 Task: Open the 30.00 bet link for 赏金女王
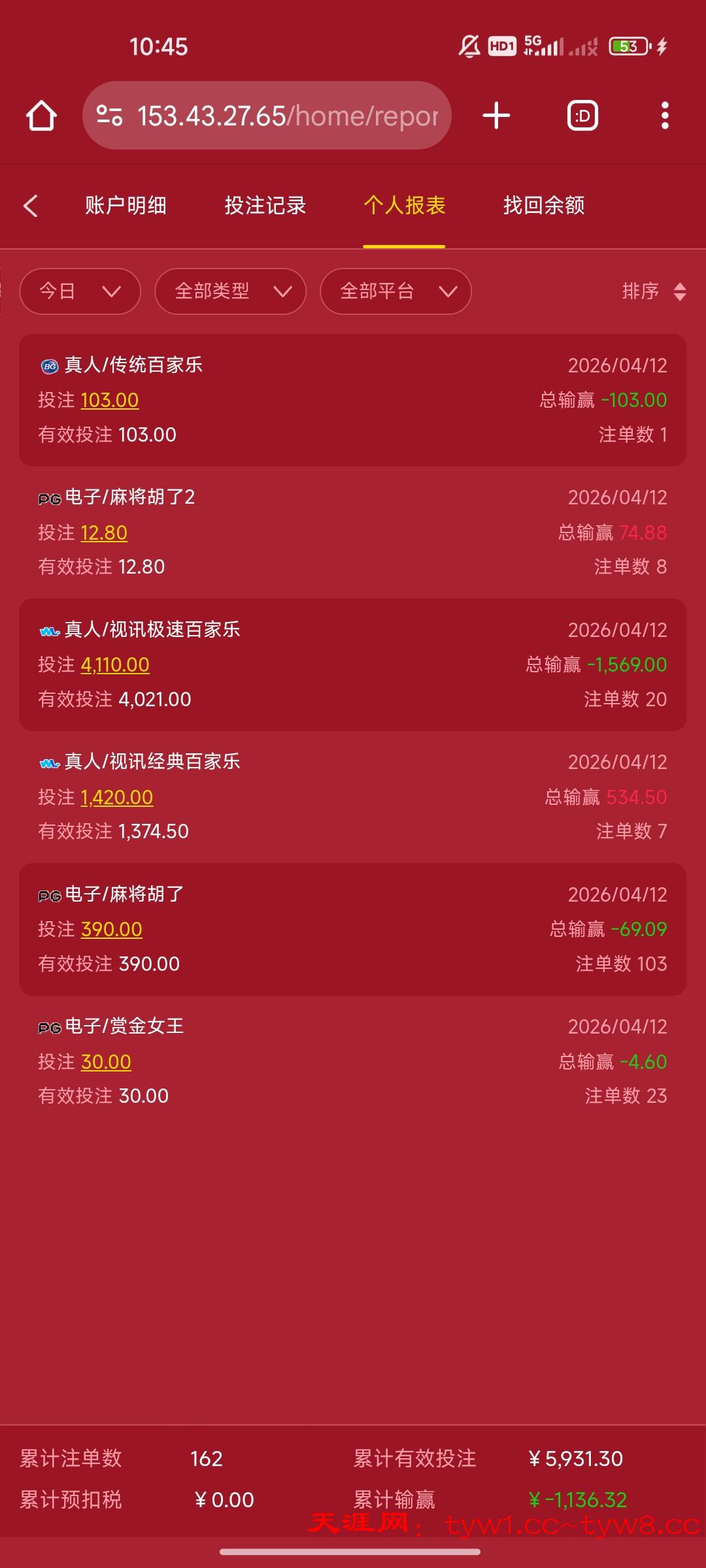pos(106,1062)
